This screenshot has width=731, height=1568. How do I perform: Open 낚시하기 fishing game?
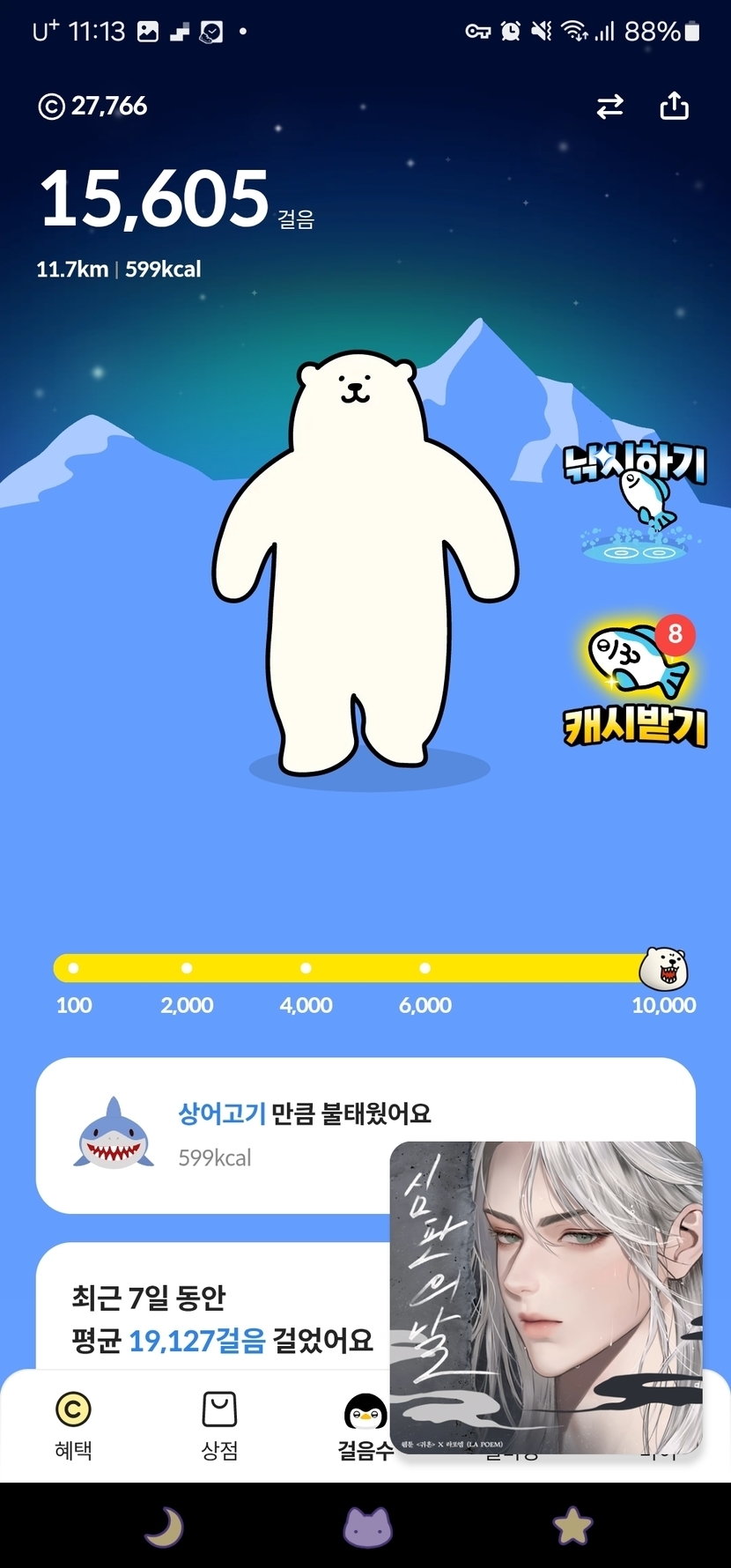click(635, 499)
